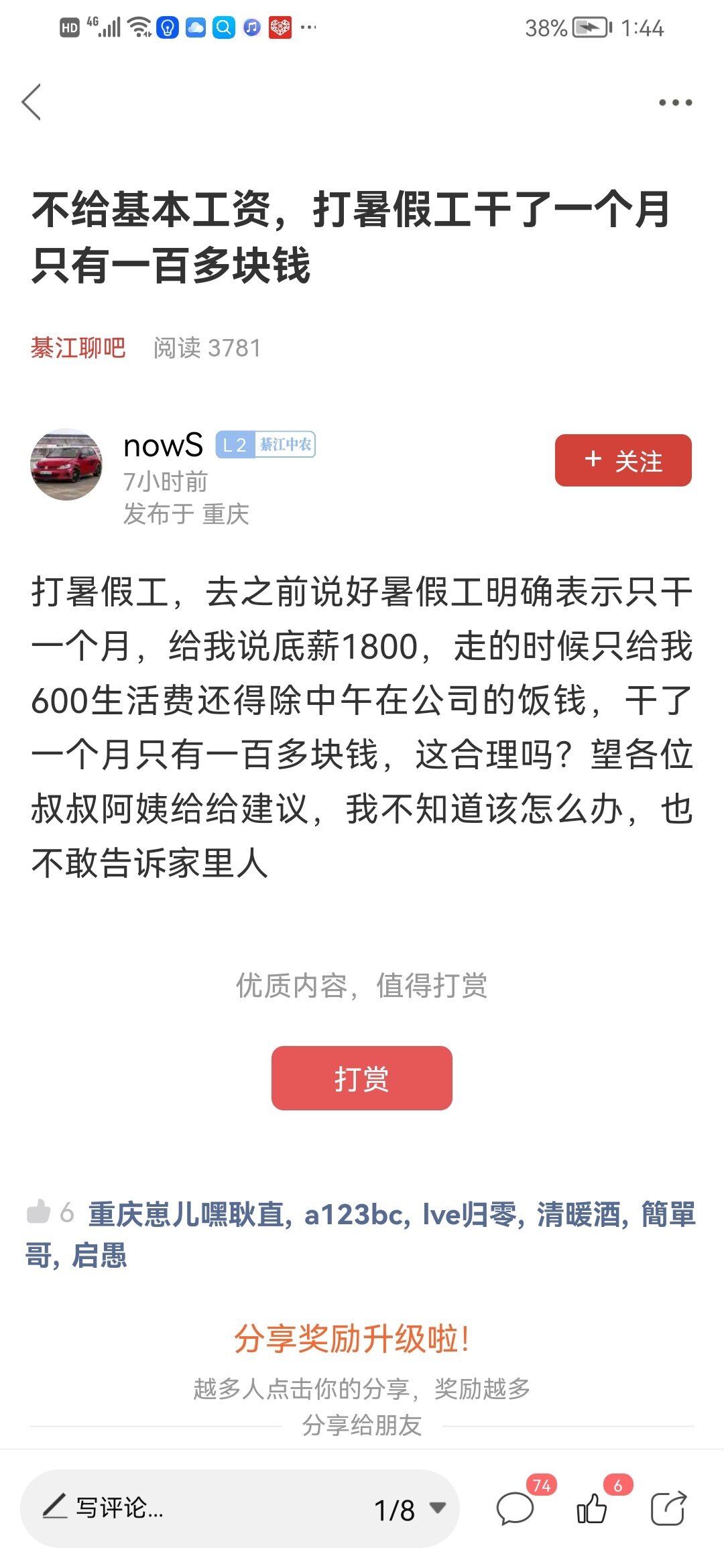The width and height of the screenshot is (724, 1568).
Task: Open the three-dot overflow menu
Action: pyautogui.click(x=675, y=103)
